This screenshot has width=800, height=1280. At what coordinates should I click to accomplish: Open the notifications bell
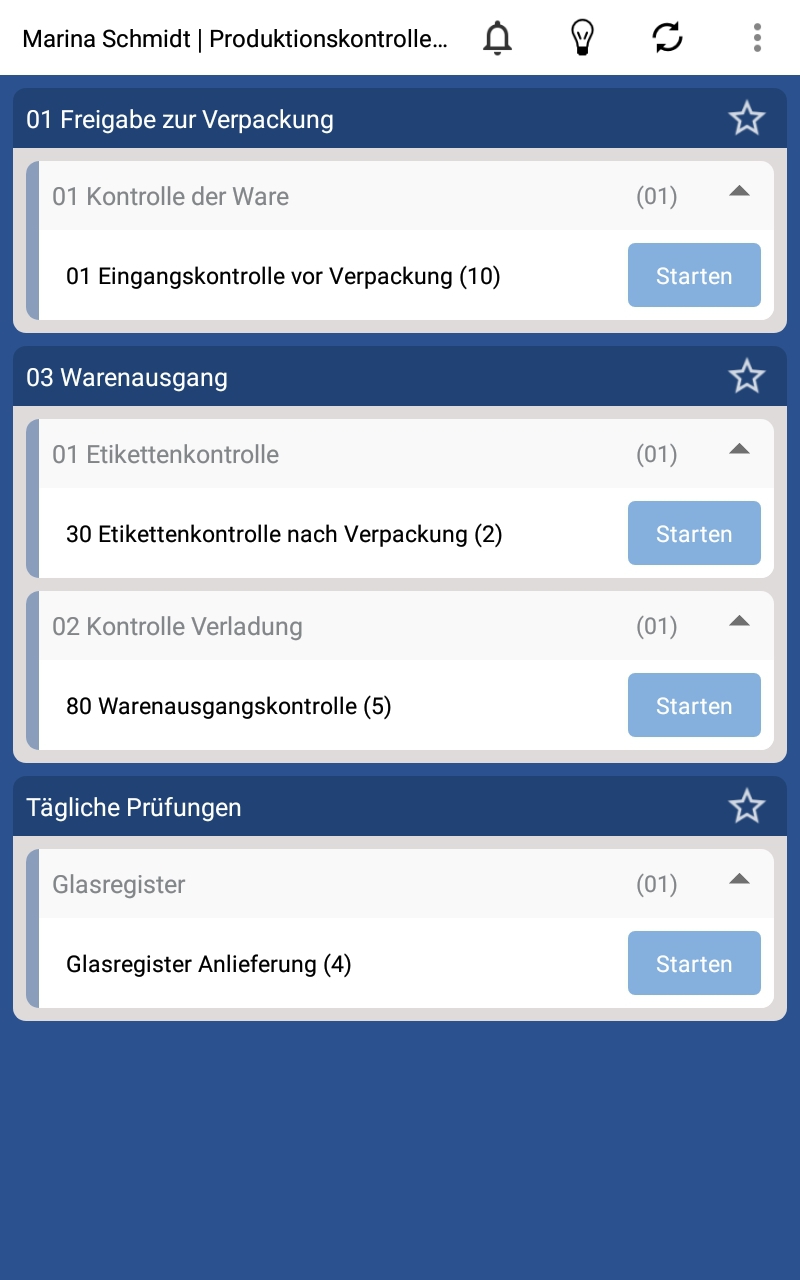point(497,38)
